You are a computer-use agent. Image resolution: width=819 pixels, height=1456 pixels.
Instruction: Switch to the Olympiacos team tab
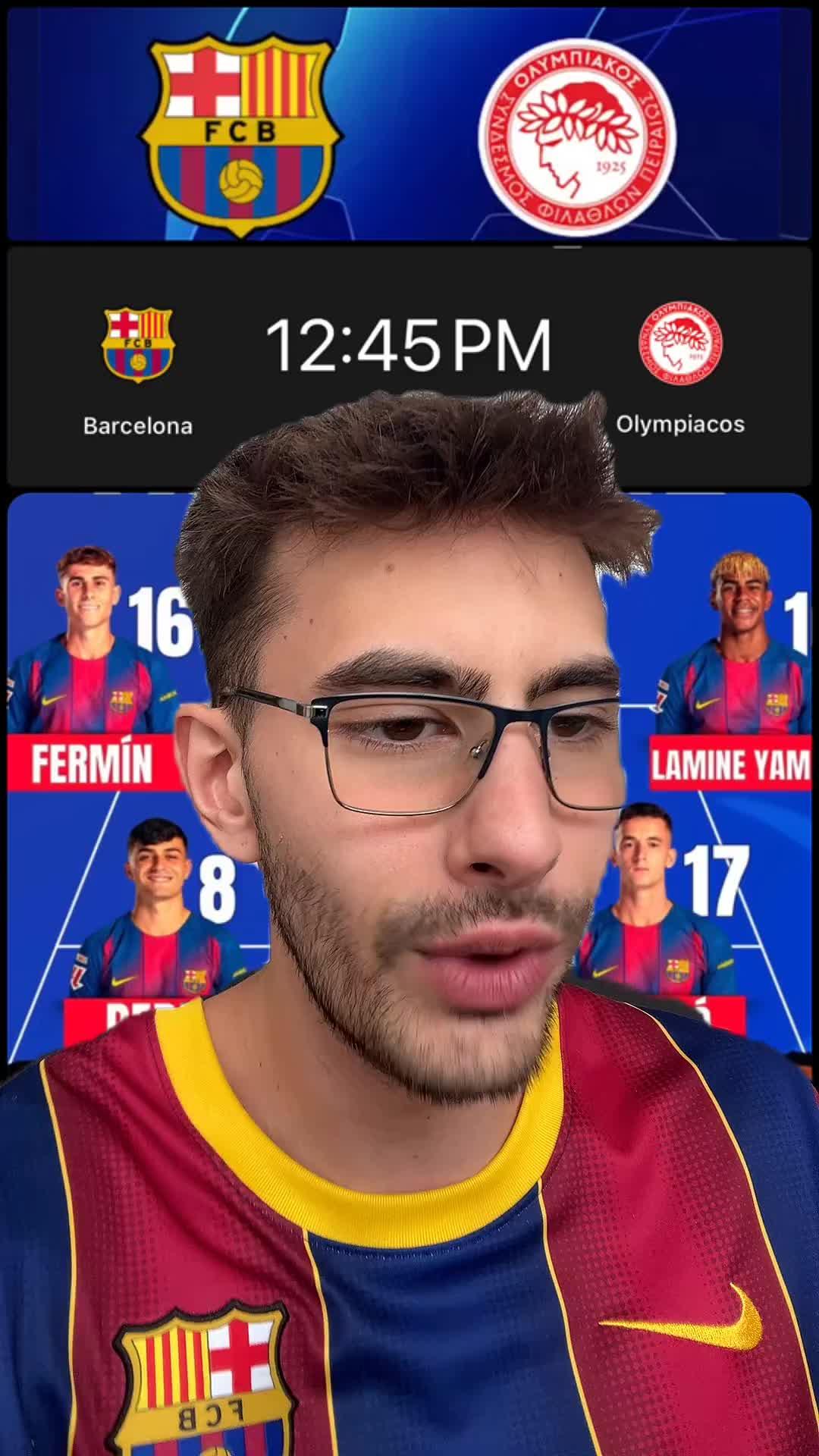(682, 425)
